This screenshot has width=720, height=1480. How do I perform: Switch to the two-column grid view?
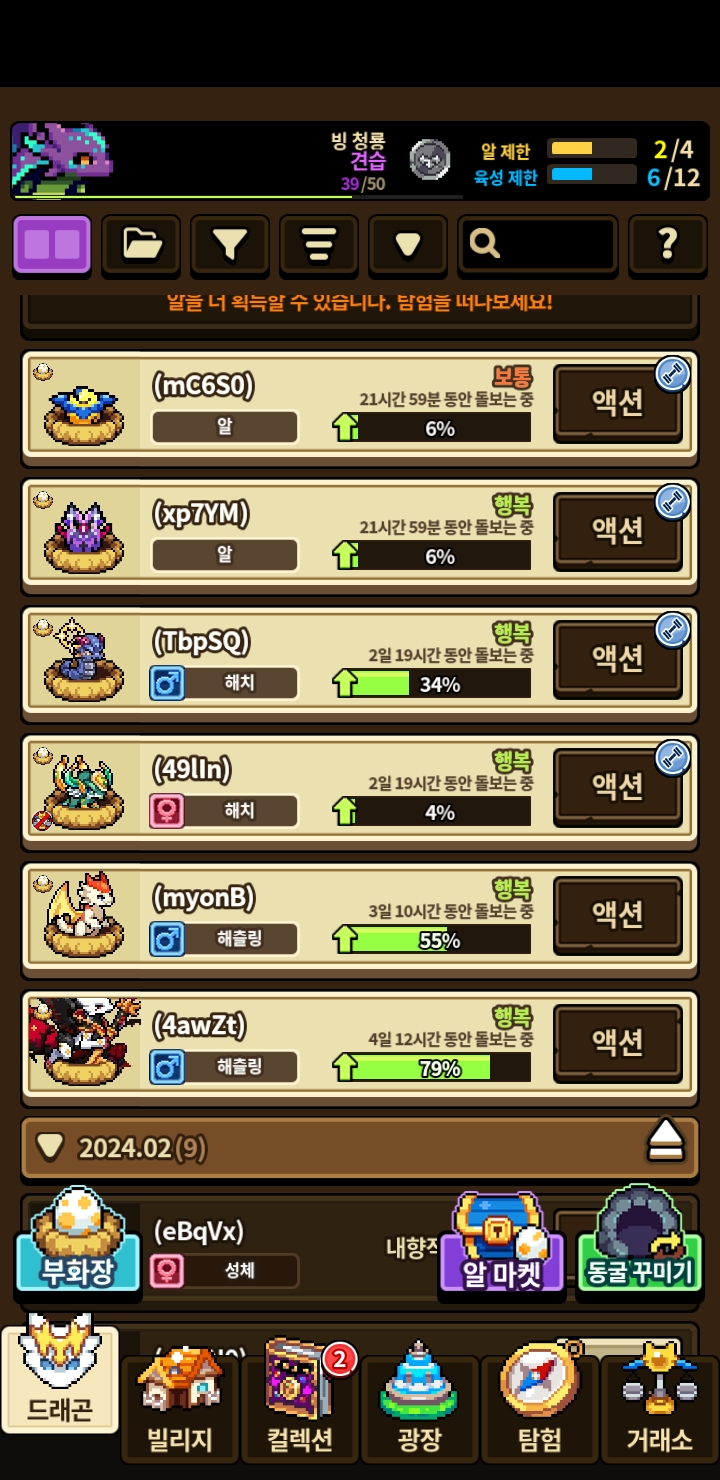click(x=52, y=245)
